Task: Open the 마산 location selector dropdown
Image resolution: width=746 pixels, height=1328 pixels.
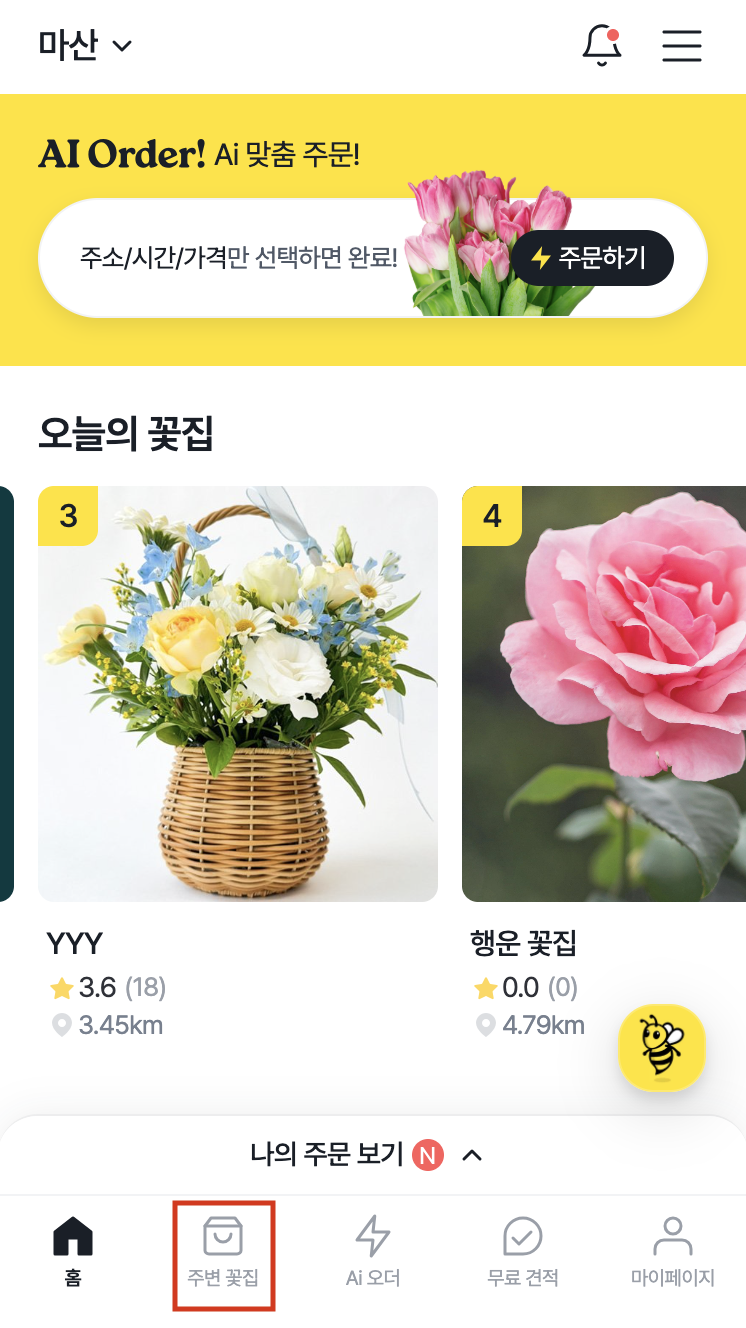Action: pyautogui.click(x=85, y=45)
